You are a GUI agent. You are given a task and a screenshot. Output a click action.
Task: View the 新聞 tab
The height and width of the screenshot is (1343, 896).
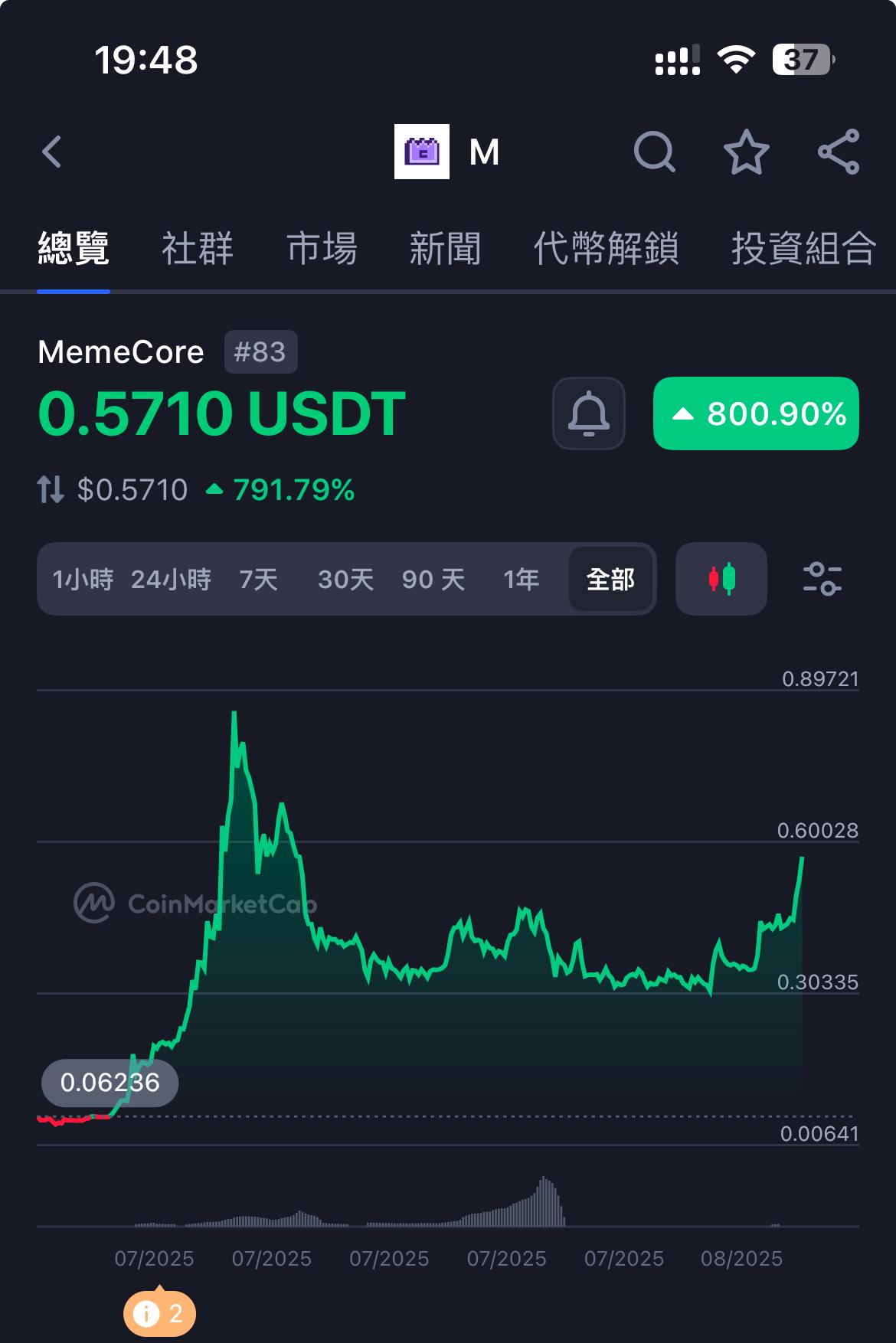point(445,249)
